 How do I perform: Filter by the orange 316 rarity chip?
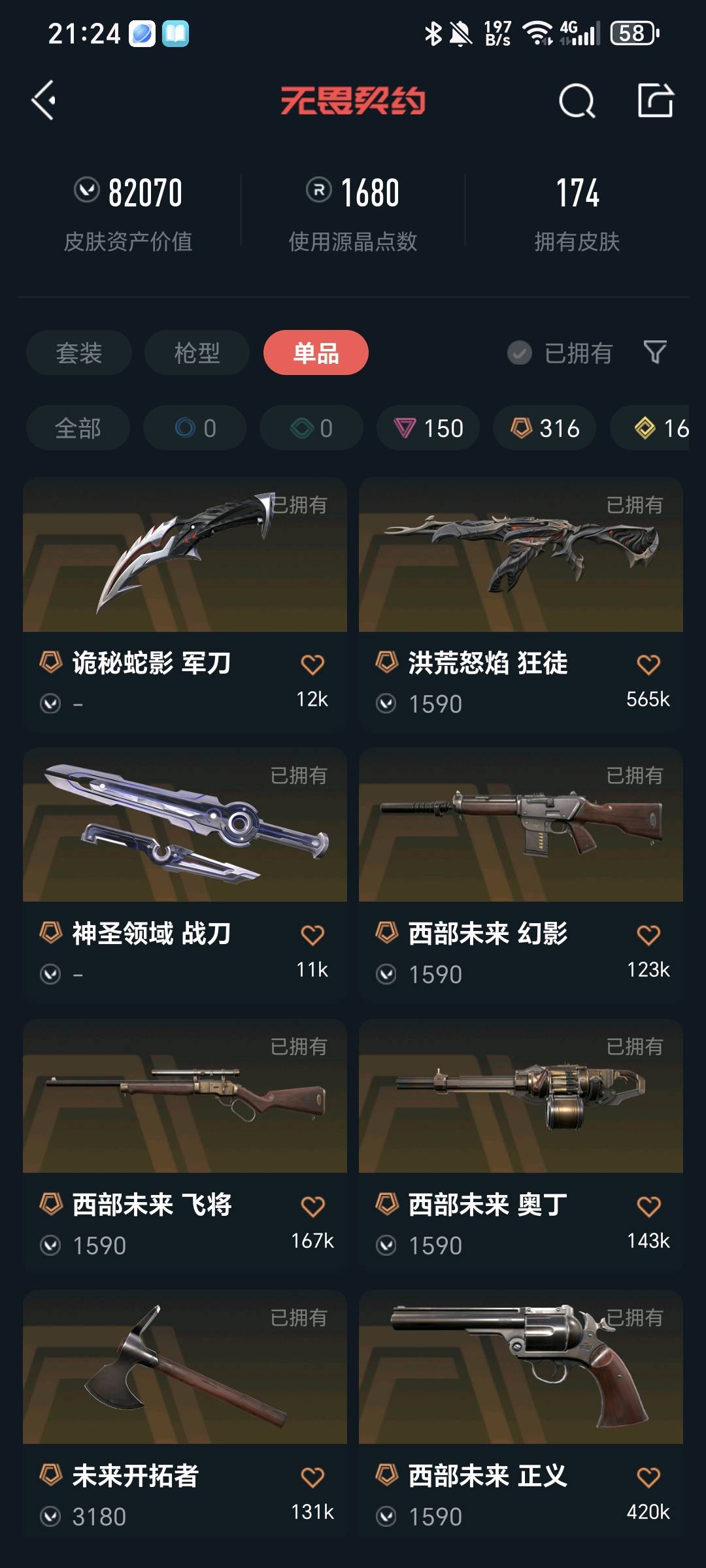coord(545,428)
